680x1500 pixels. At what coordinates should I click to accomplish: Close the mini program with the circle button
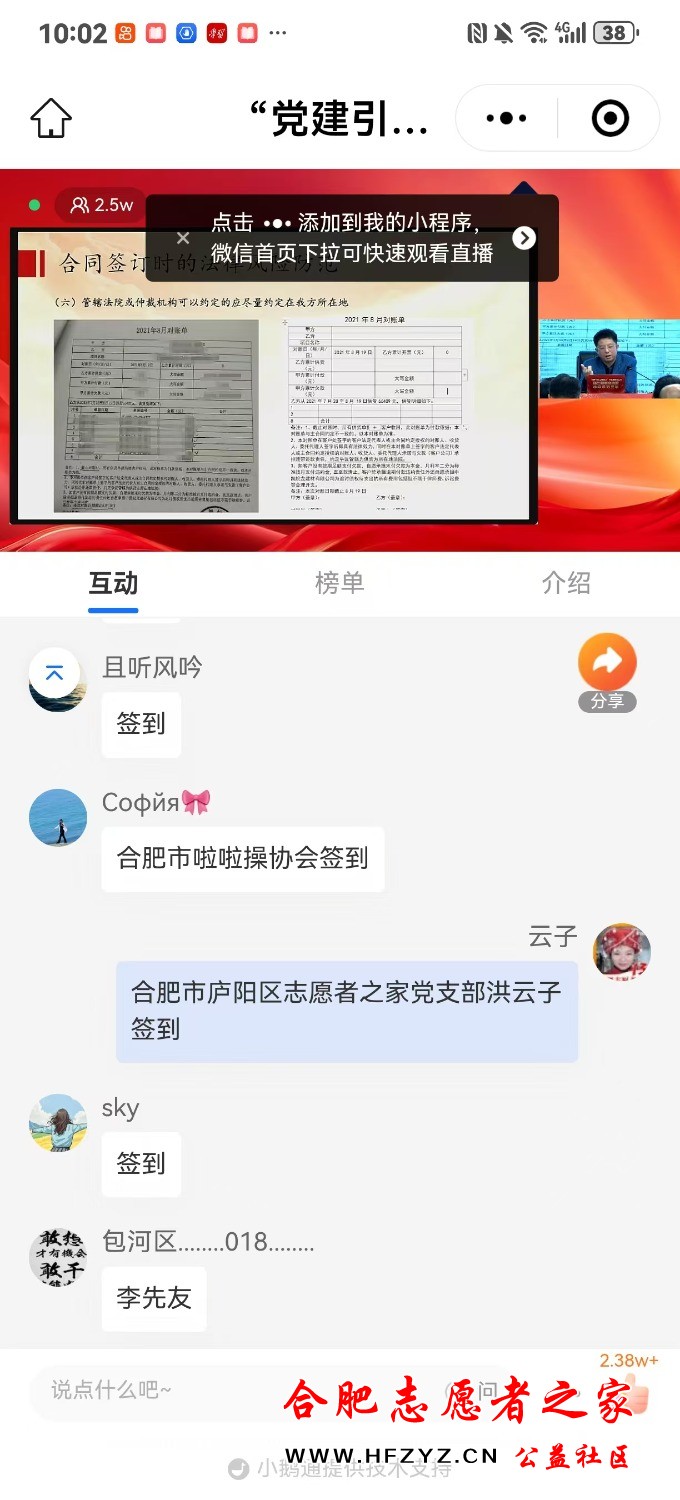point(610,118)
